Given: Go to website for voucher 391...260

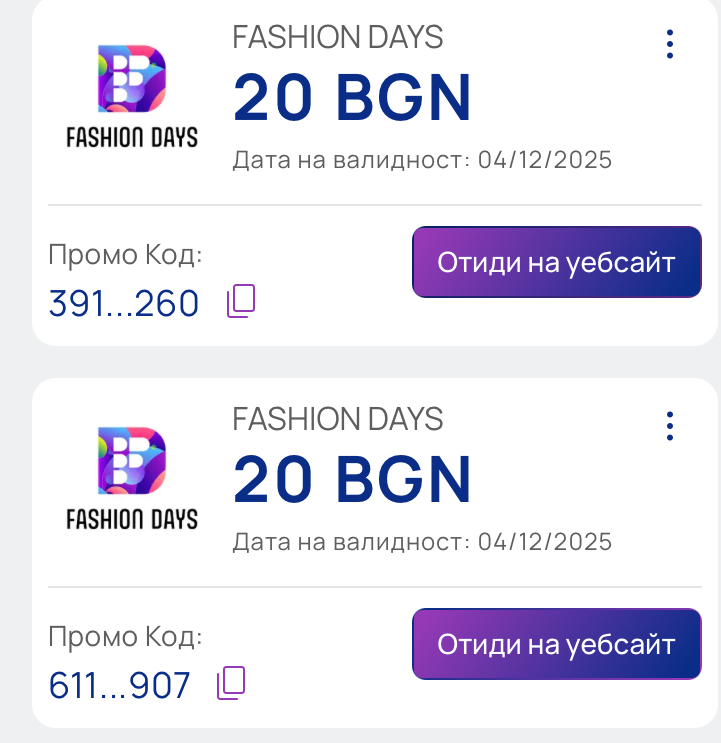Looking at the screenshot, I should [x=556, y=262].
